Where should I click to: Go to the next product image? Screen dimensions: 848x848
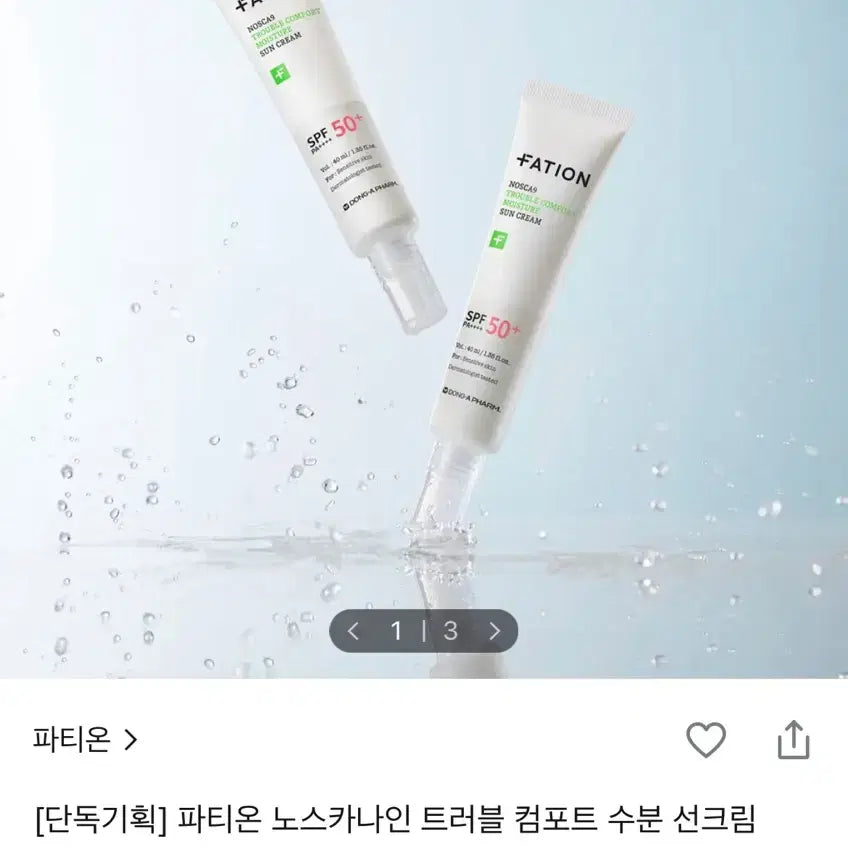coord(494,631)
